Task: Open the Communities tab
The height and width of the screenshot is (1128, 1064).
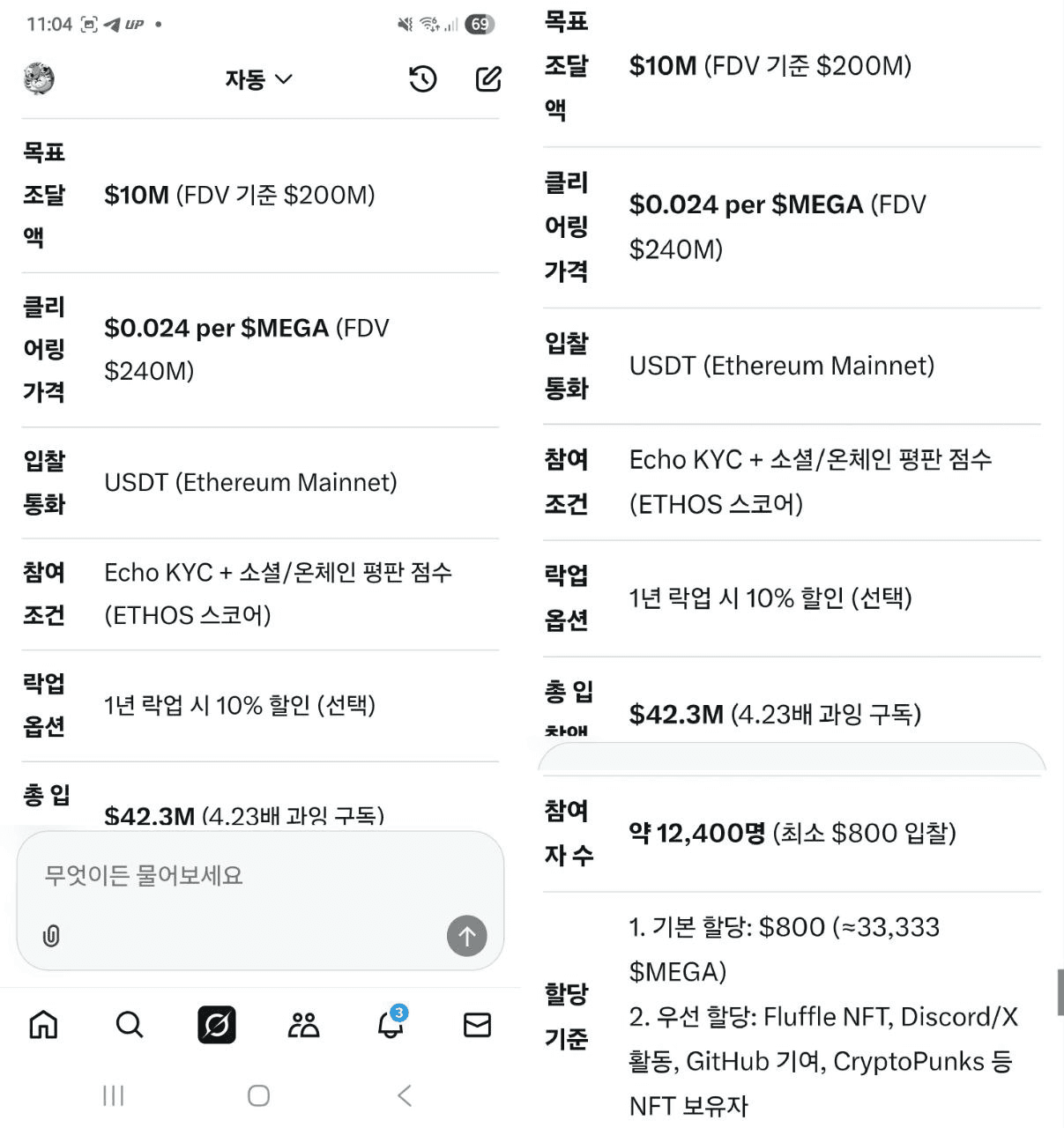Action: [x=303, y=1025]
